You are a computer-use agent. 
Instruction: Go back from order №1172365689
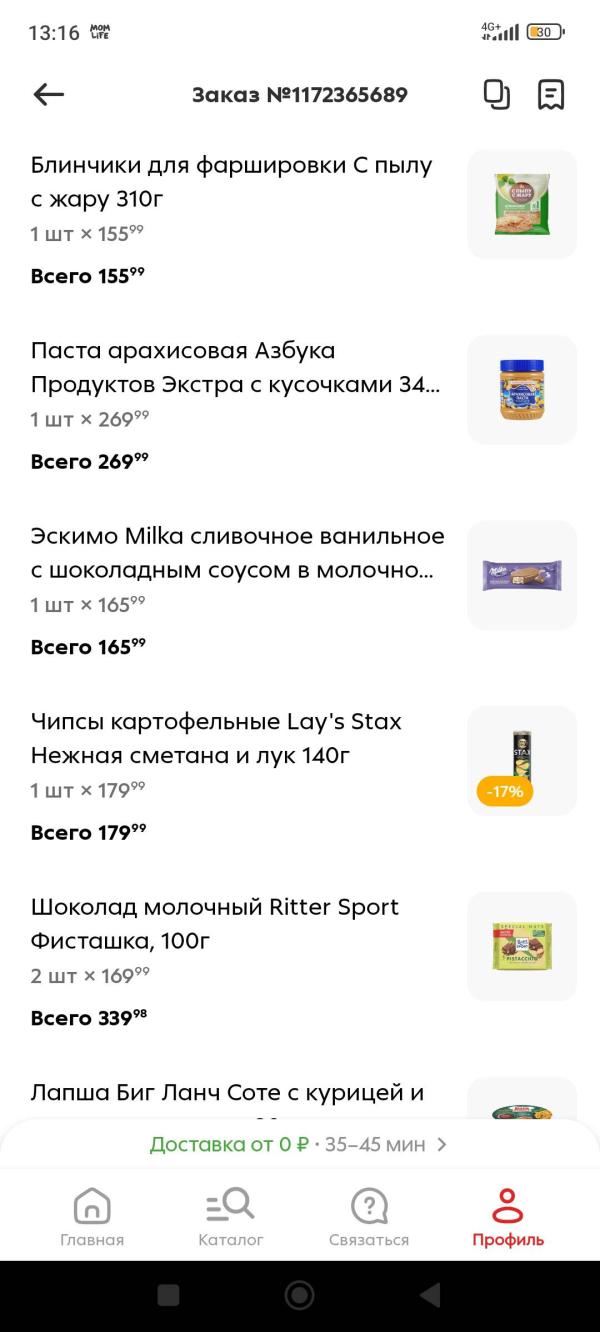pos(48,95)
